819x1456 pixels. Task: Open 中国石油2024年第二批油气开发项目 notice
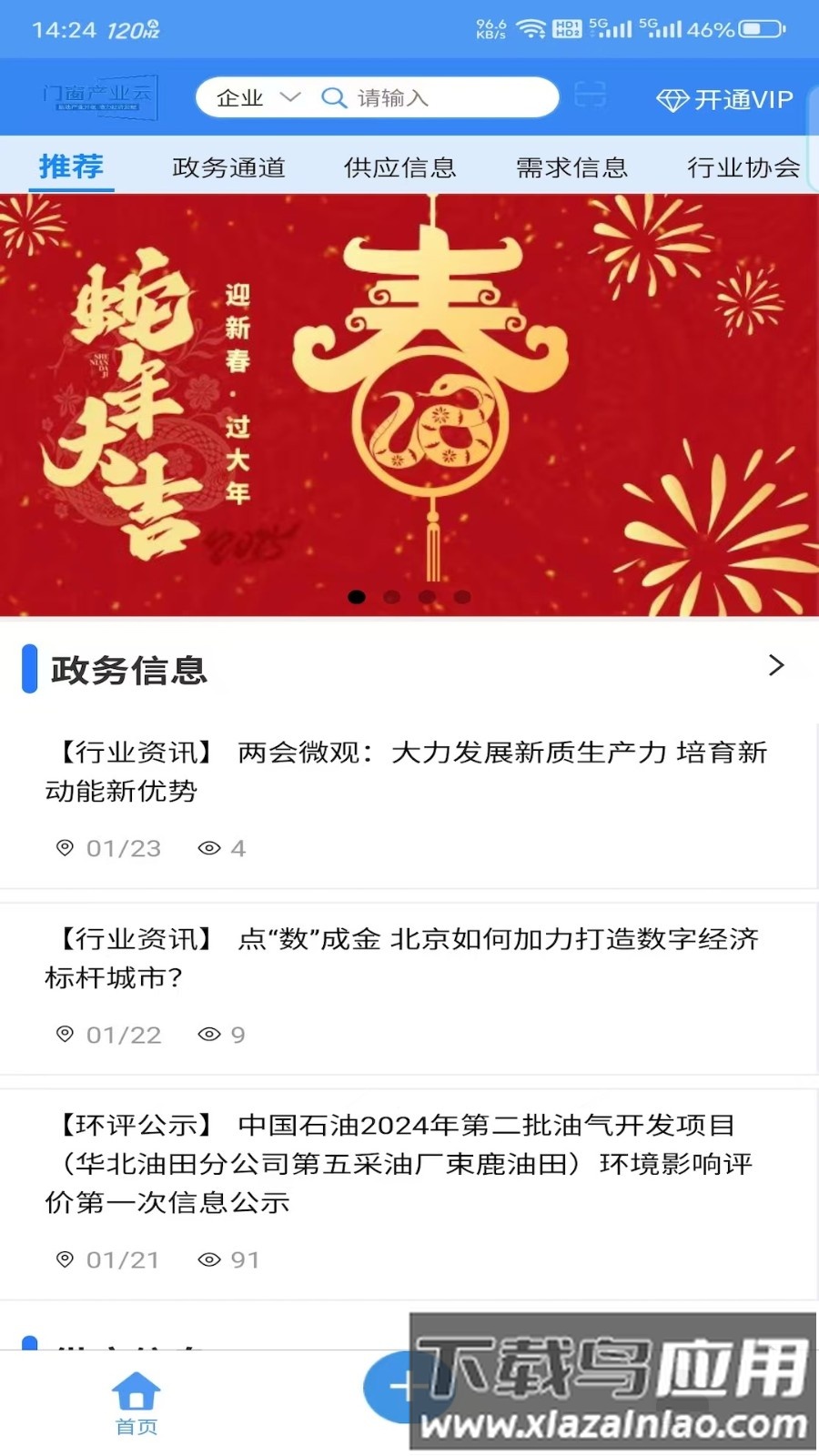click(405, 1163)
